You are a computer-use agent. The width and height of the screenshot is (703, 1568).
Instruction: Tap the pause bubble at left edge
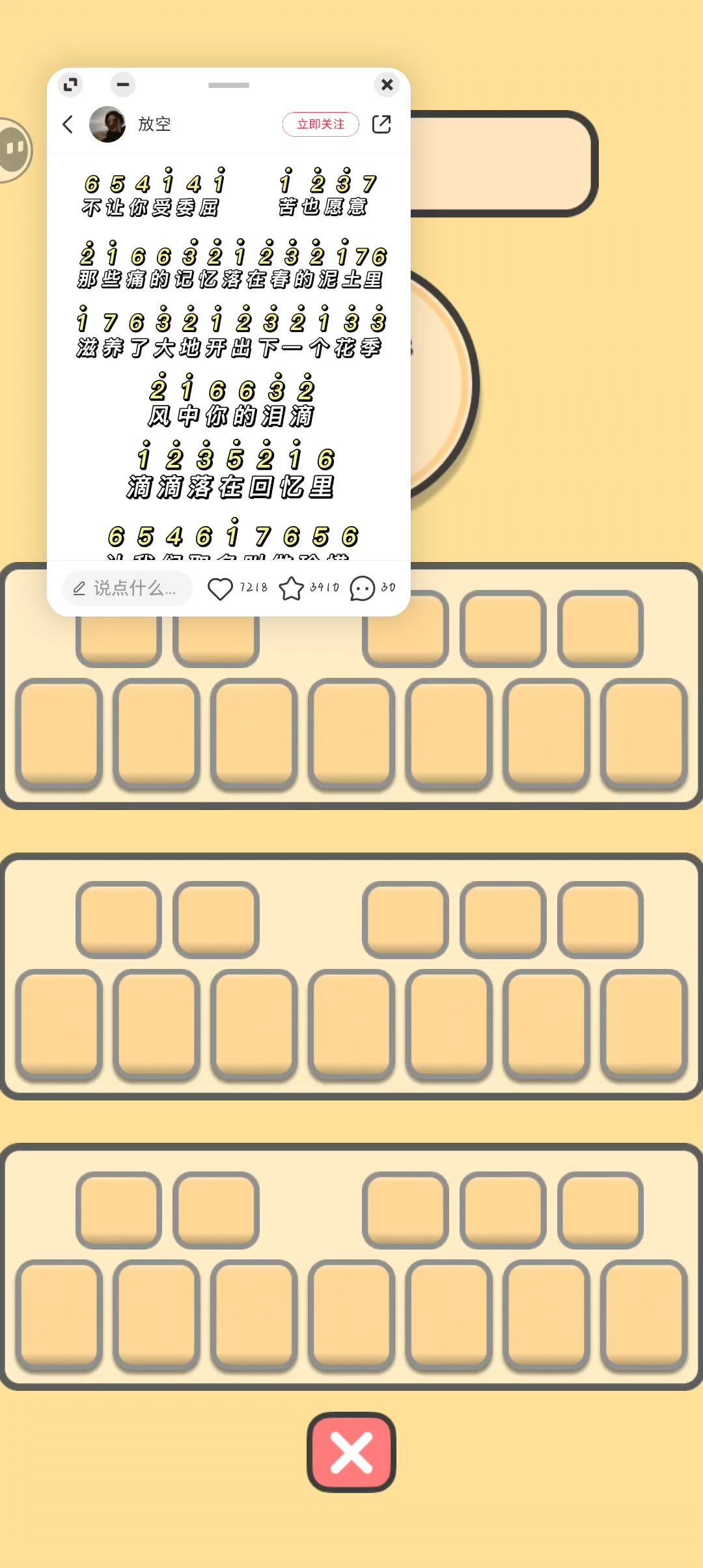click(13, 150)
